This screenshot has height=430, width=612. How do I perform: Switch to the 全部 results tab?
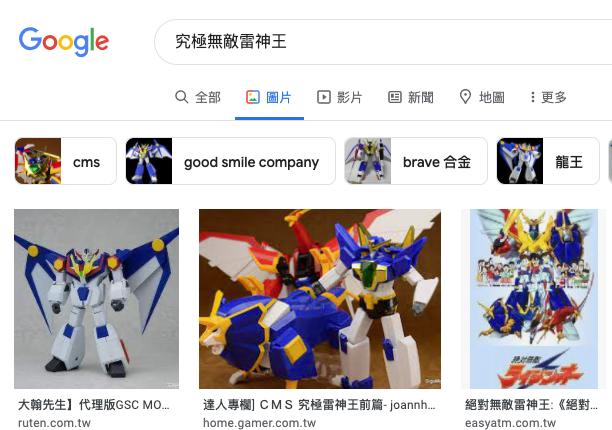(x=197, y=97)
